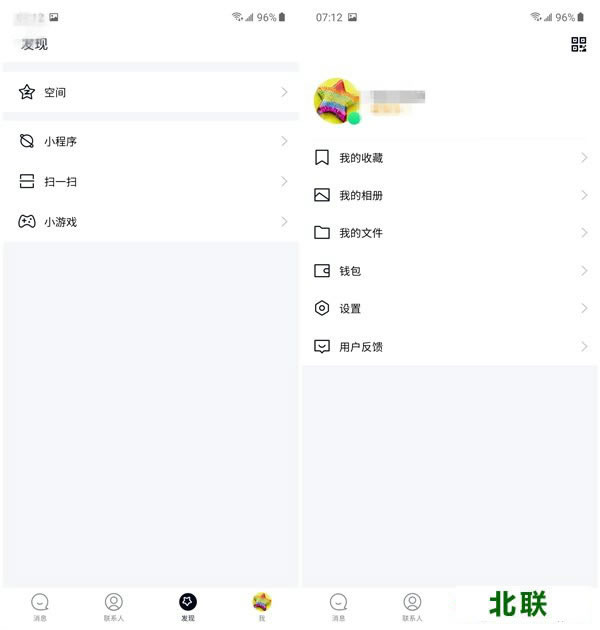The image size is (600, 630).
Task: Open 我的收藏 favorites
Action: [x=450, y=158]
